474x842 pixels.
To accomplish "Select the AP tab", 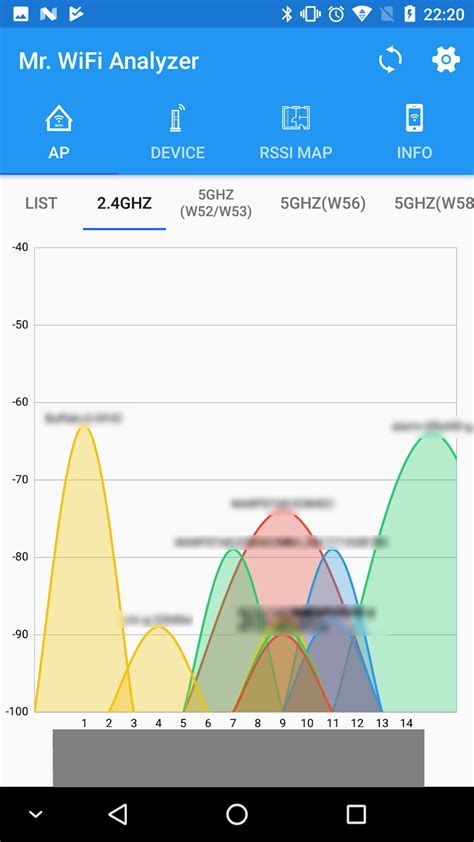I will click(x=59, y=132).
